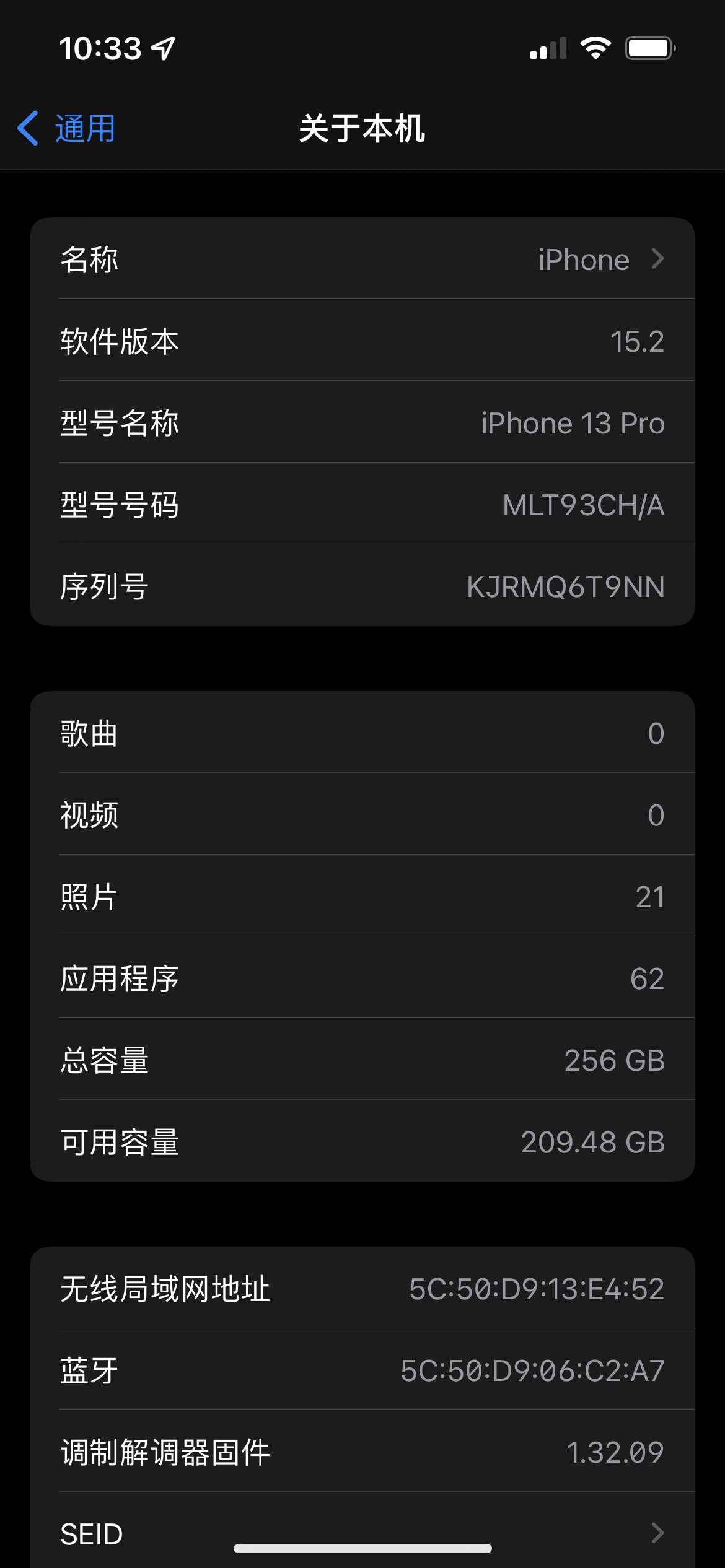Image resolution: width=725 pixels, height=1568 pixels.
Task: Tap the 照片 count row
Action: (x=362, y=897)
